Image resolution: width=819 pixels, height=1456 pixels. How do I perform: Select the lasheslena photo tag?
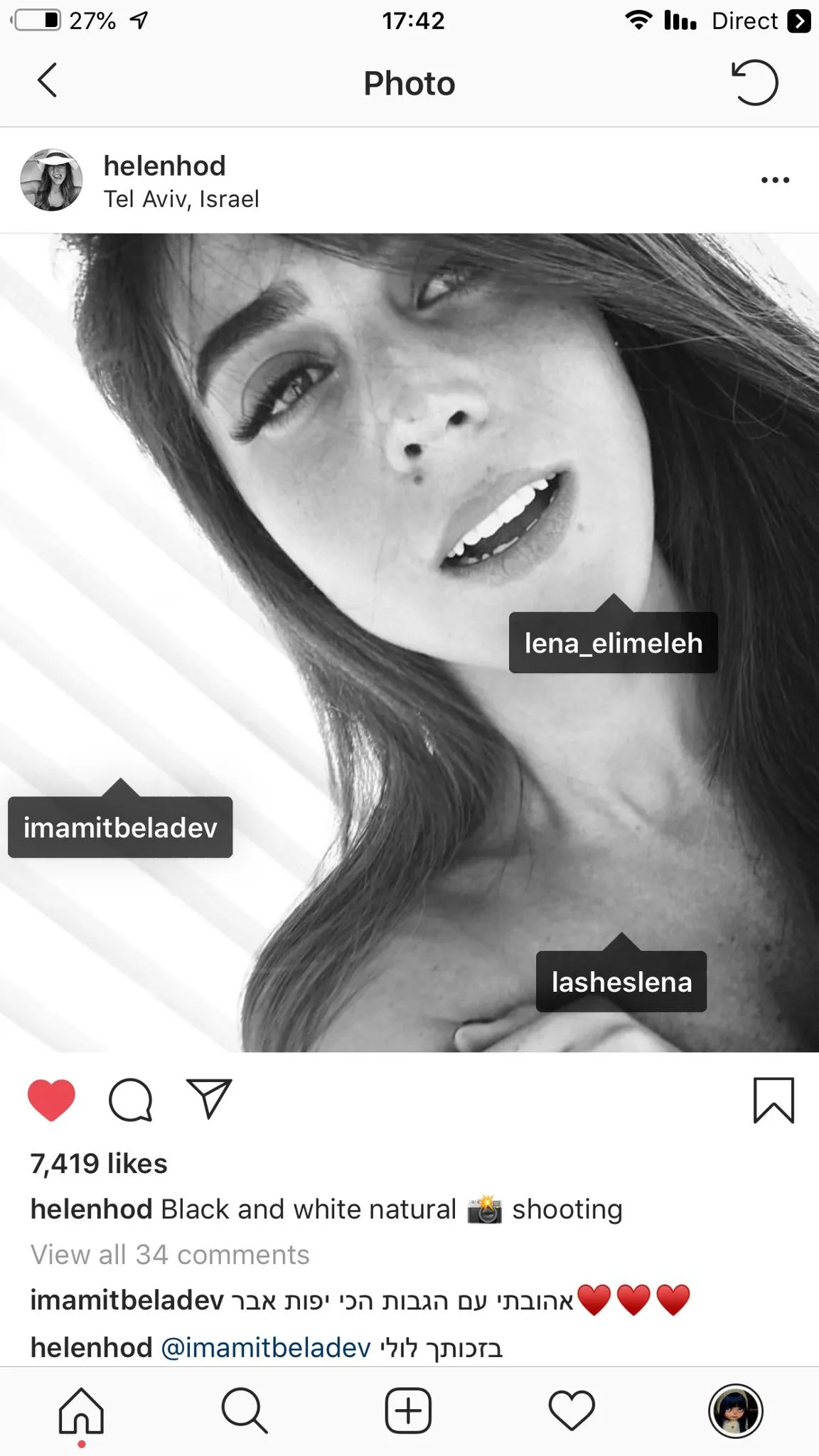621,982
